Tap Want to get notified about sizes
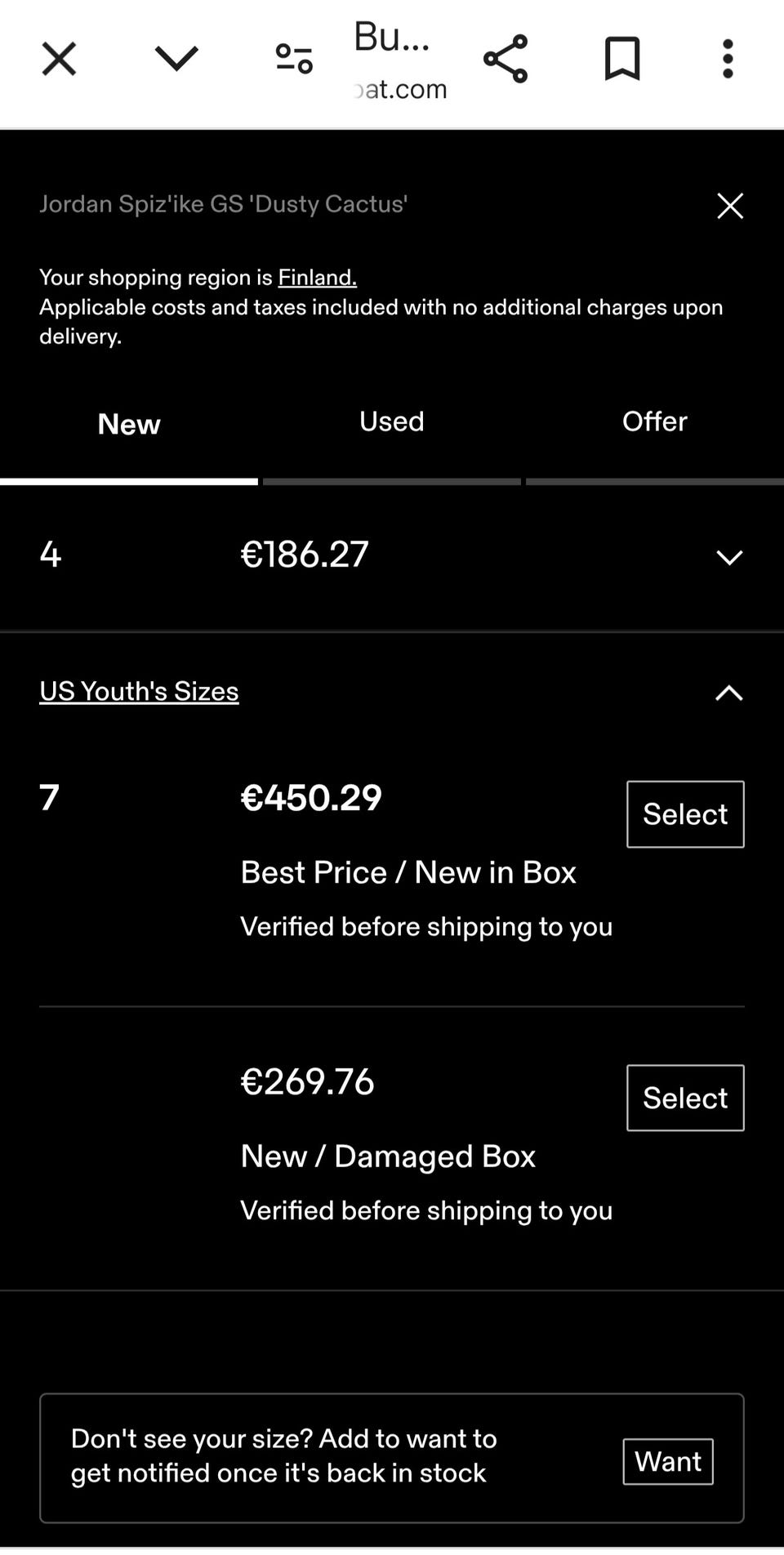Viewport: 784px width, 1555px height. click(667, 1461)
